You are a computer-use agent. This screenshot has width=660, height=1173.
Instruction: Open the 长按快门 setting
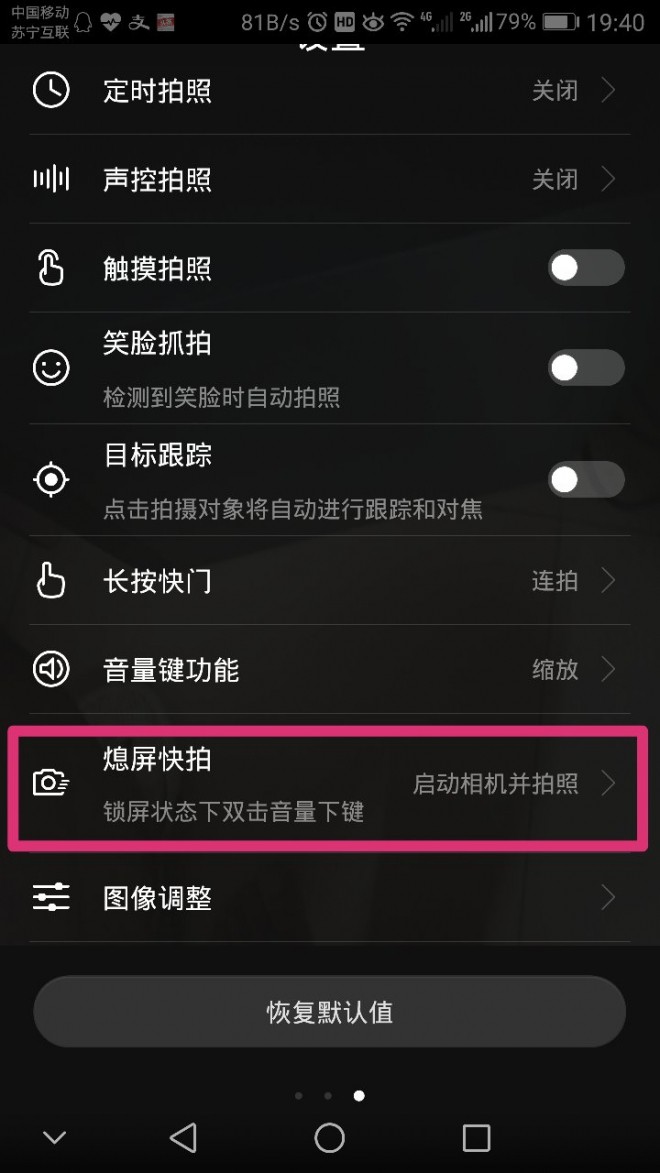[330, 580]
